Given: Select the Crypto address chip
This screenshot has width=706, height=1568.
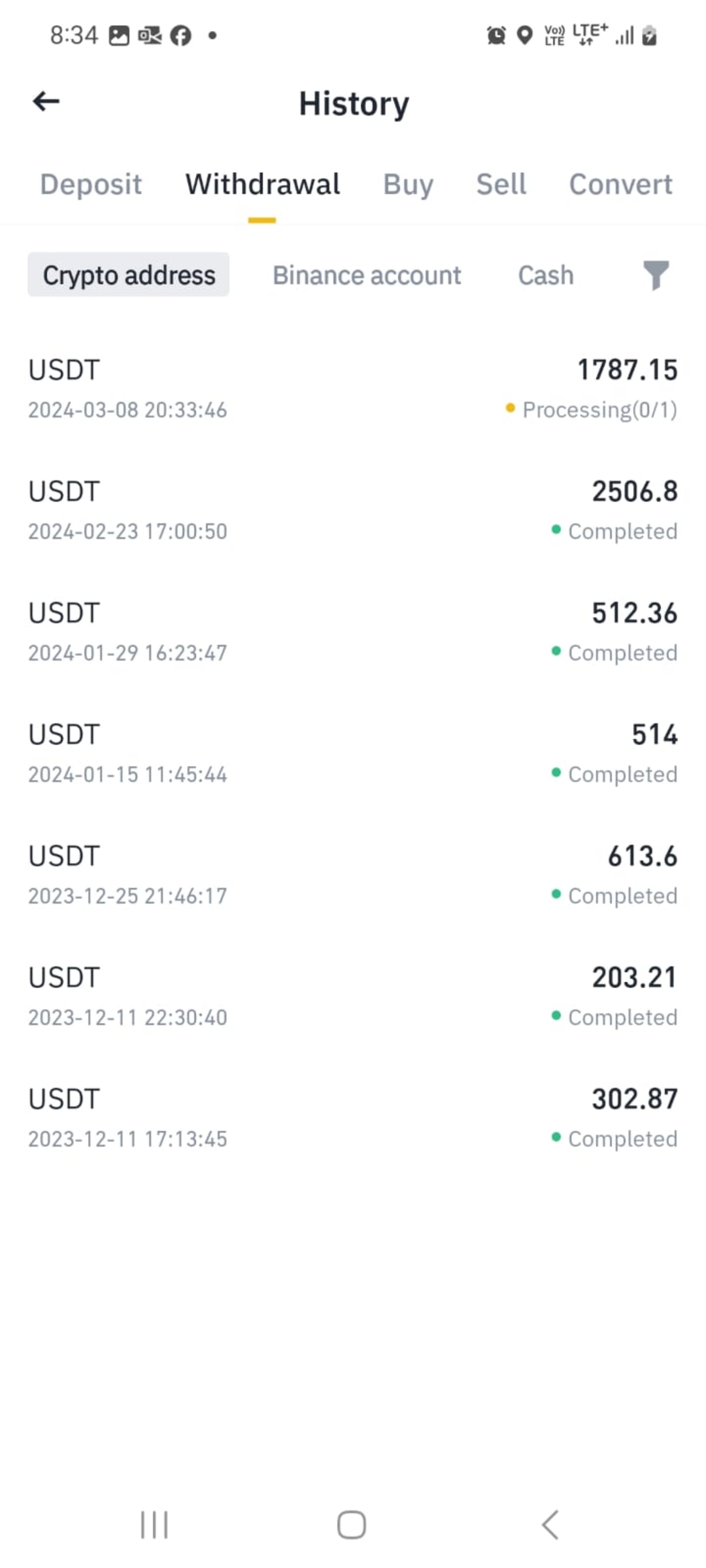Looking at the screenshot, I should (129, 275).
